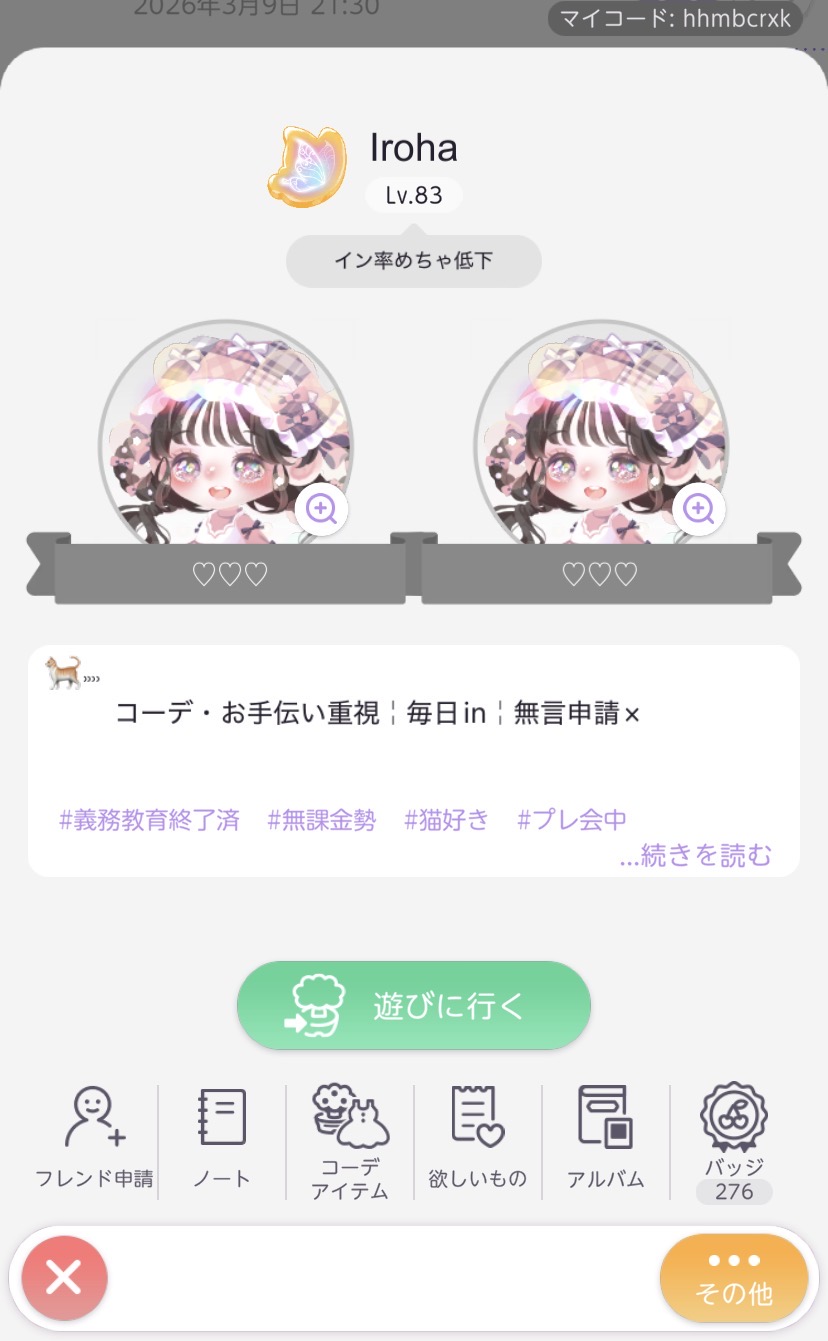This screenshot has width=828, height=1341.
Task: Tap the #猫好き hashtag
Action: tap(447, 821)
